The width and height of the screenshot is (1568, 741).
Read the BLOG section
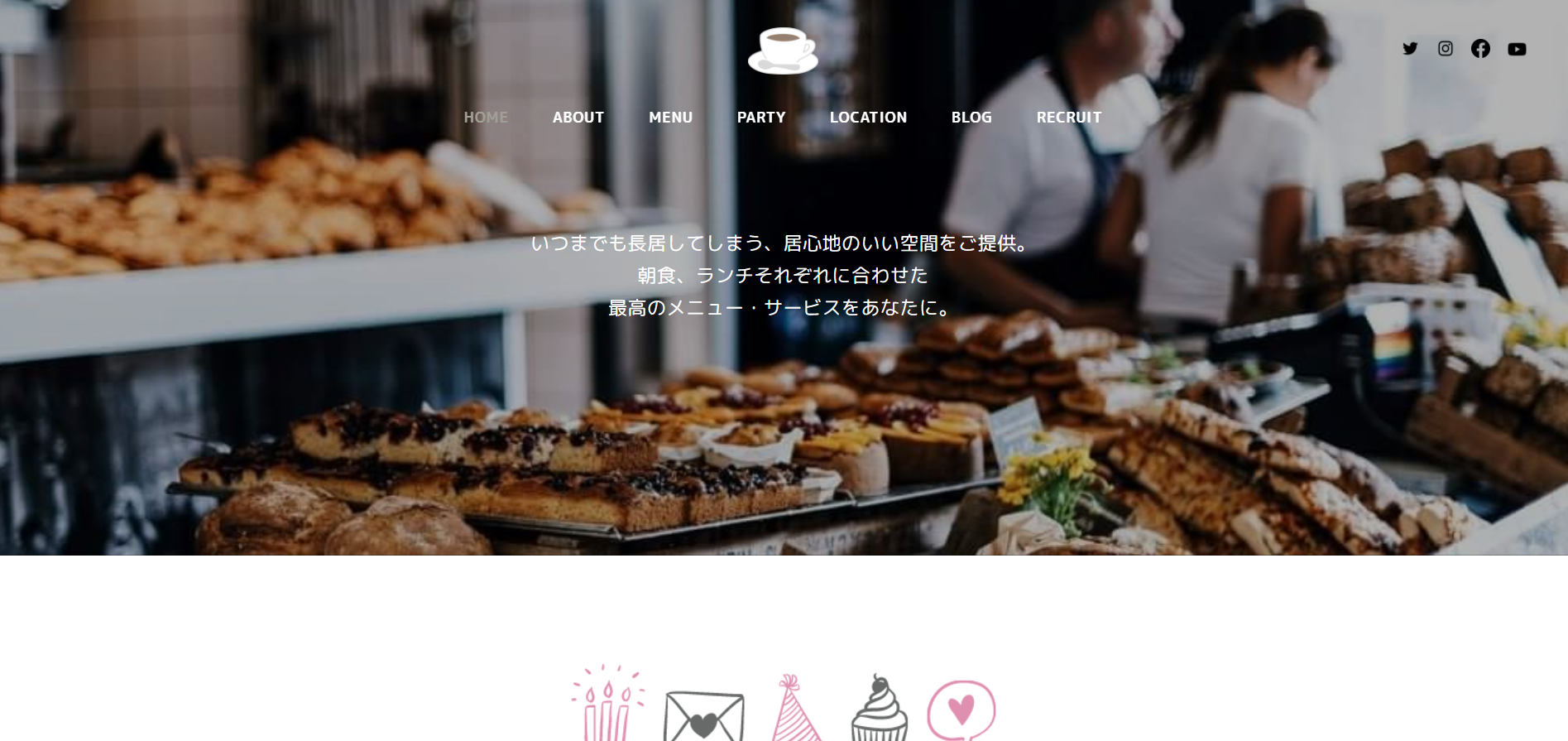(971, 118)
